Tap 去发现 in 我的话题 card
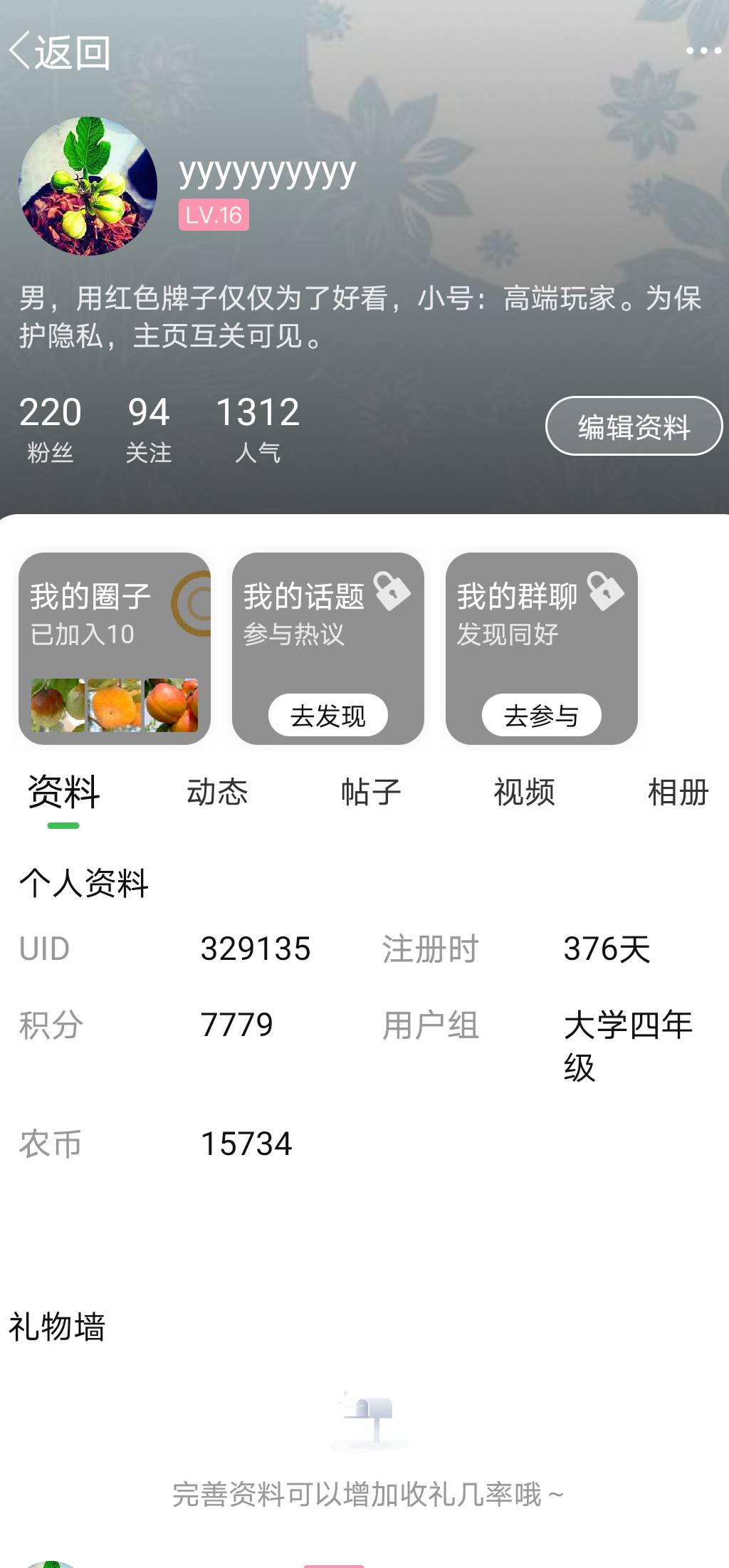Screen dimensions: 729x1568 coord(327,716)
